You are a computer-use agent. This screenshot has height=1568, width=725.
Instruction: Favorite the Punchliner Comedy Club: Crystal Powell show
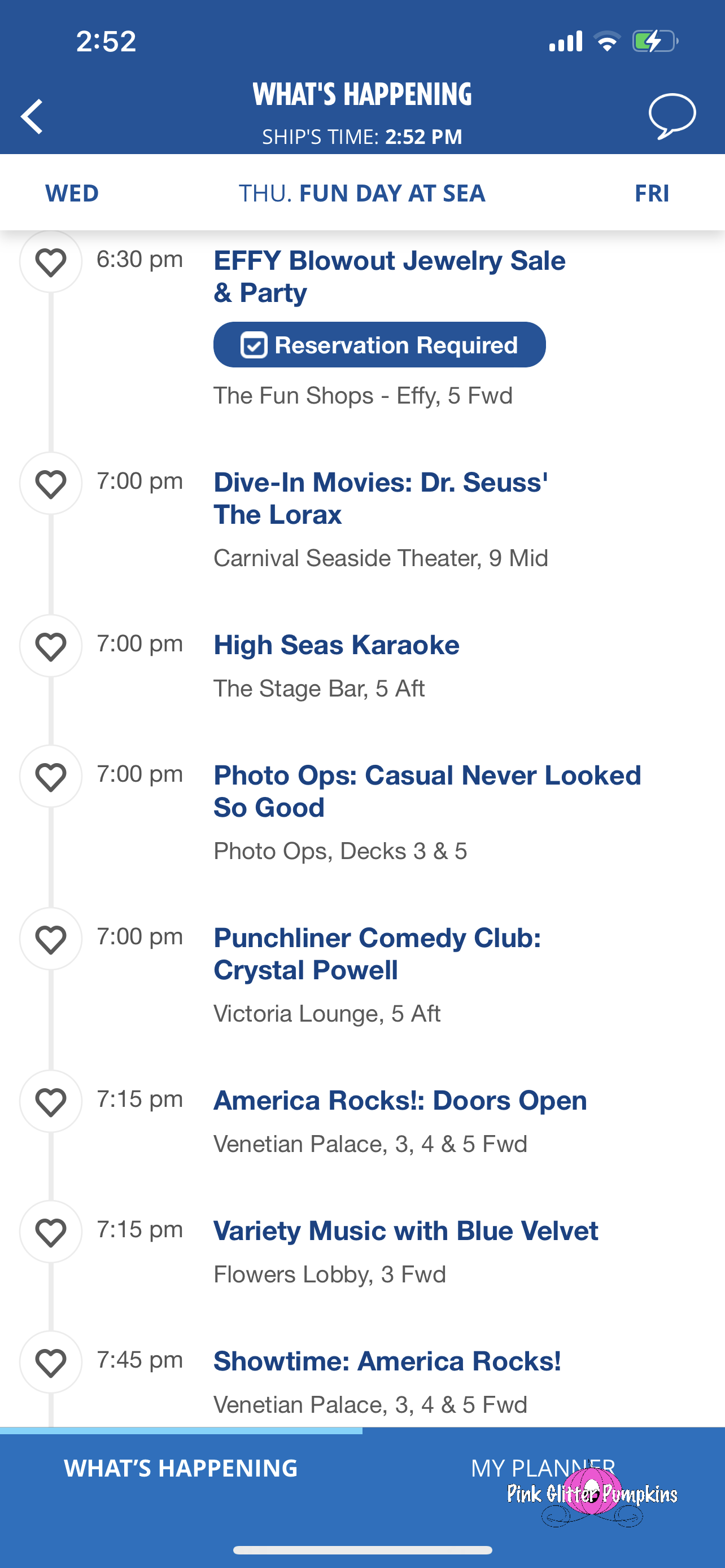[x=50, y=939]
